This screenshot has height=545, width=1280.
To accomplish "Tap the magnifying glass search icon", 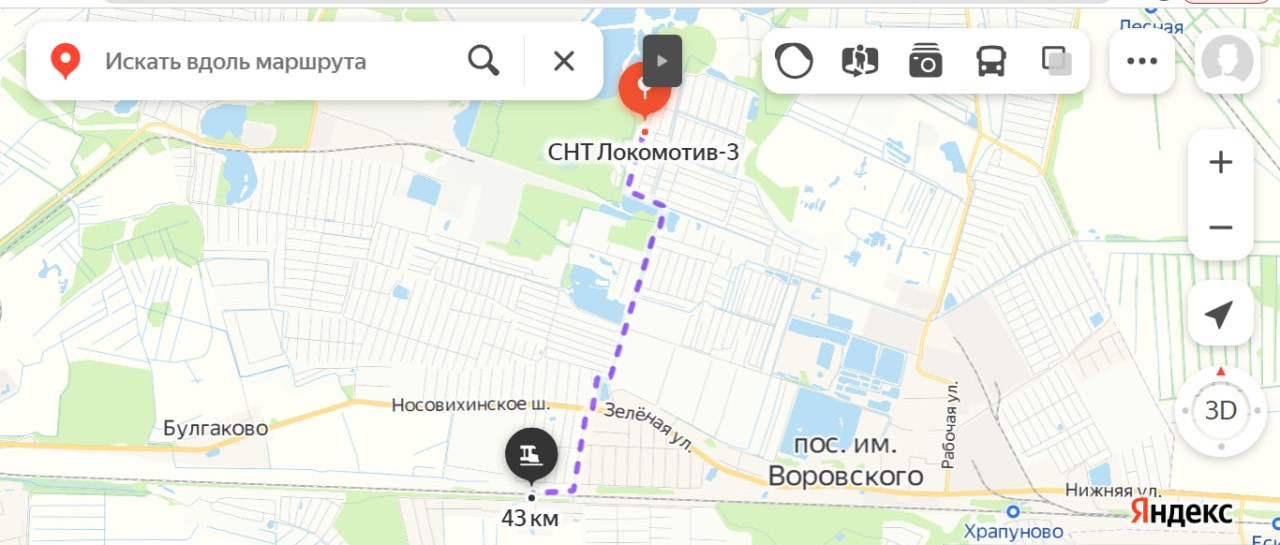I will pos(484,61).
